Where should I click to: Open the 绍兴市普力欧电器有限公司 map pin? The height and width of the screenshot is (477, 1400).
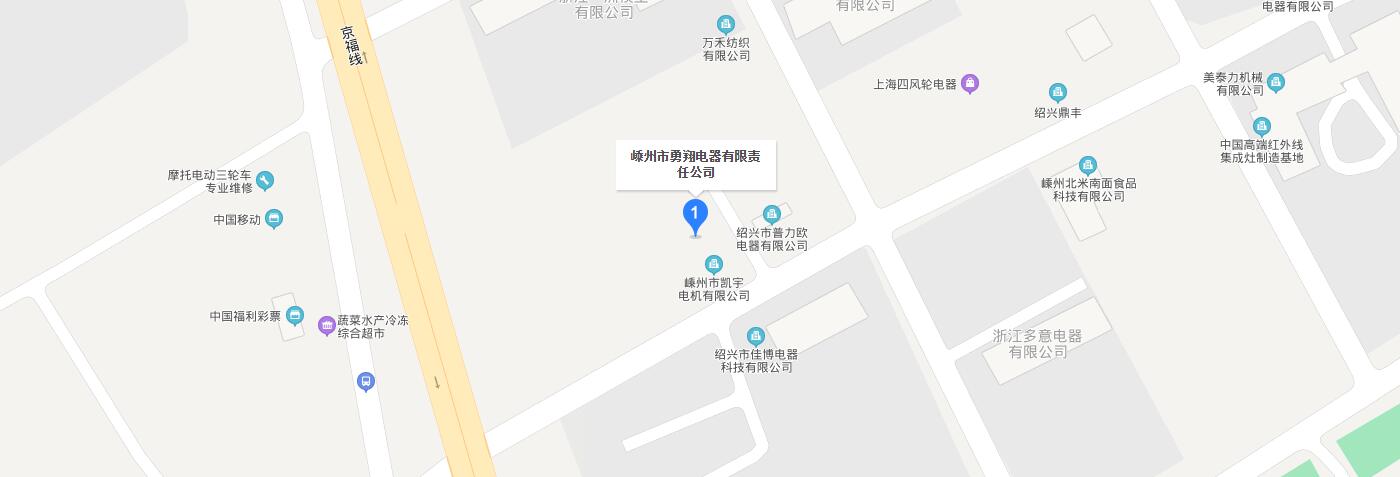point(771,213)
